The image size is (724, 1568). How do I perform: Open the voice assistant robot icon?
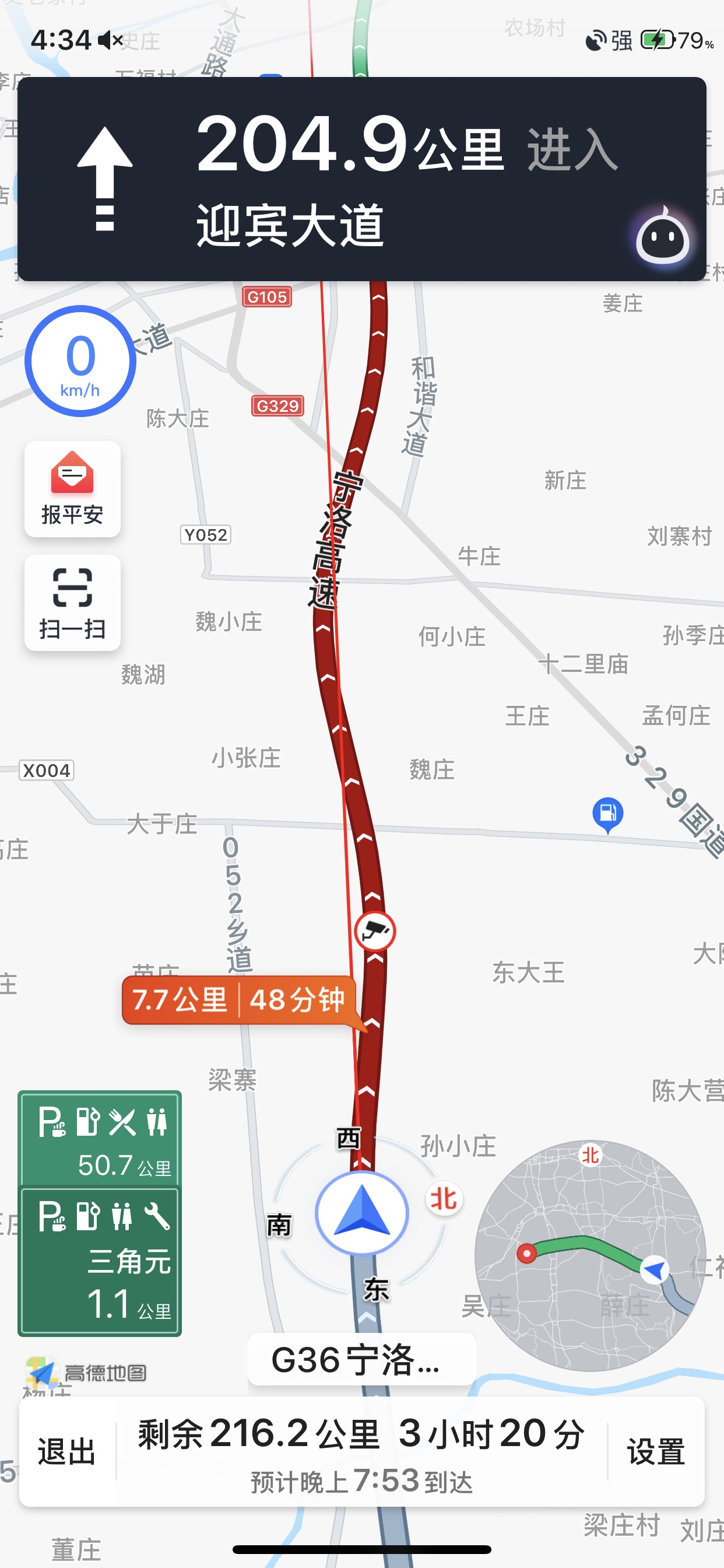(x=663, y=237)
